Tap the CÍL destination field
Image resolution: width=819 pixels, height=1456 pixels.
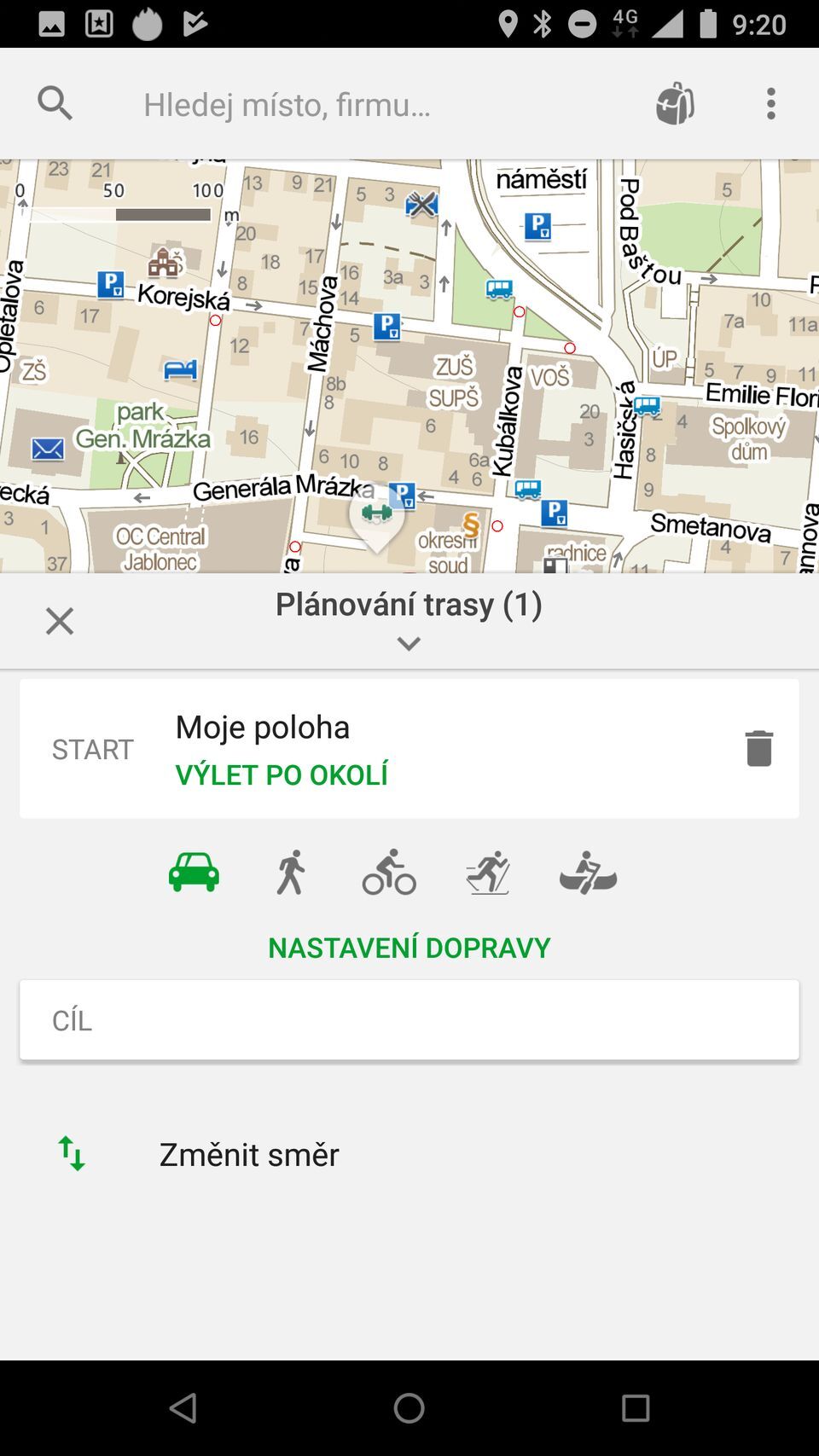[409, 1019]
